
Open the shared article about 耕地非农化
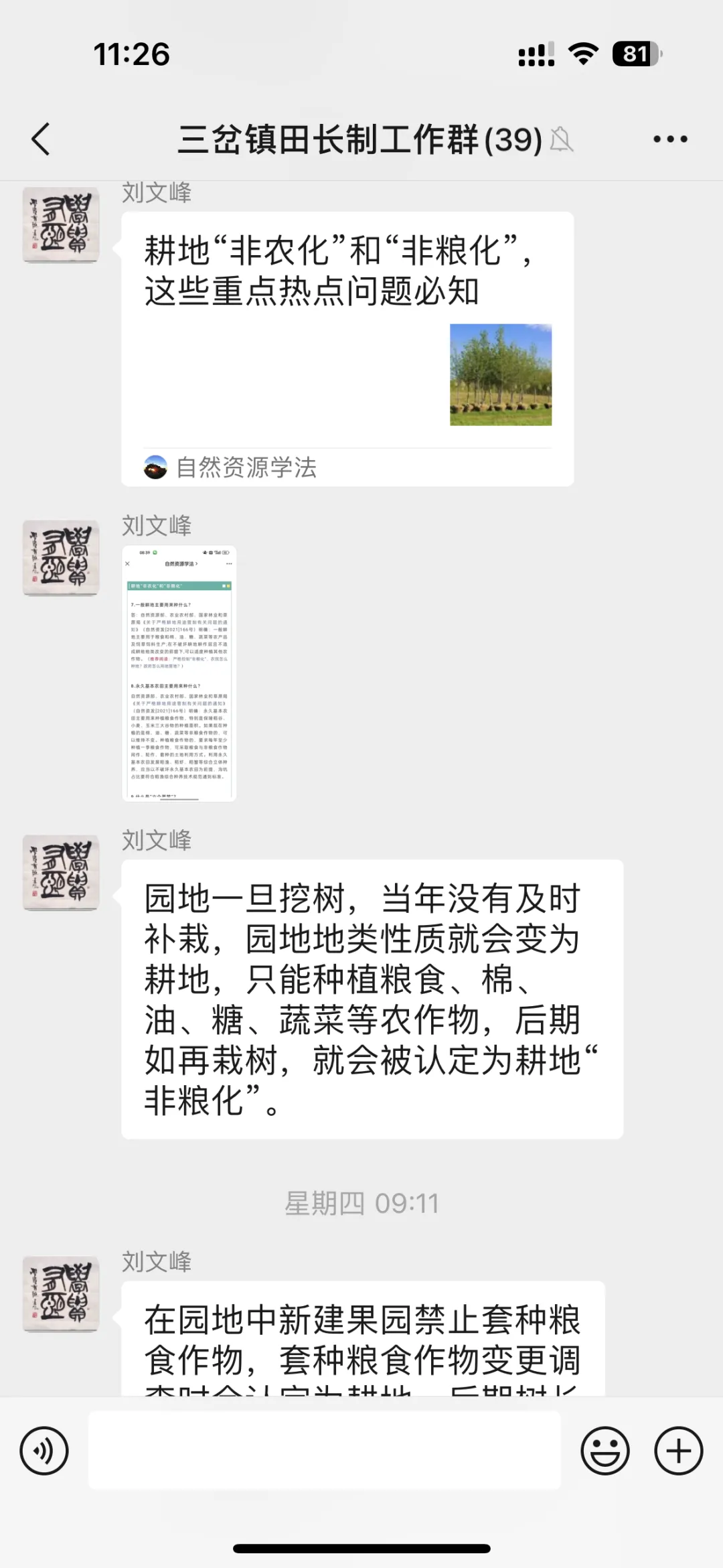(x=347, y=348)
